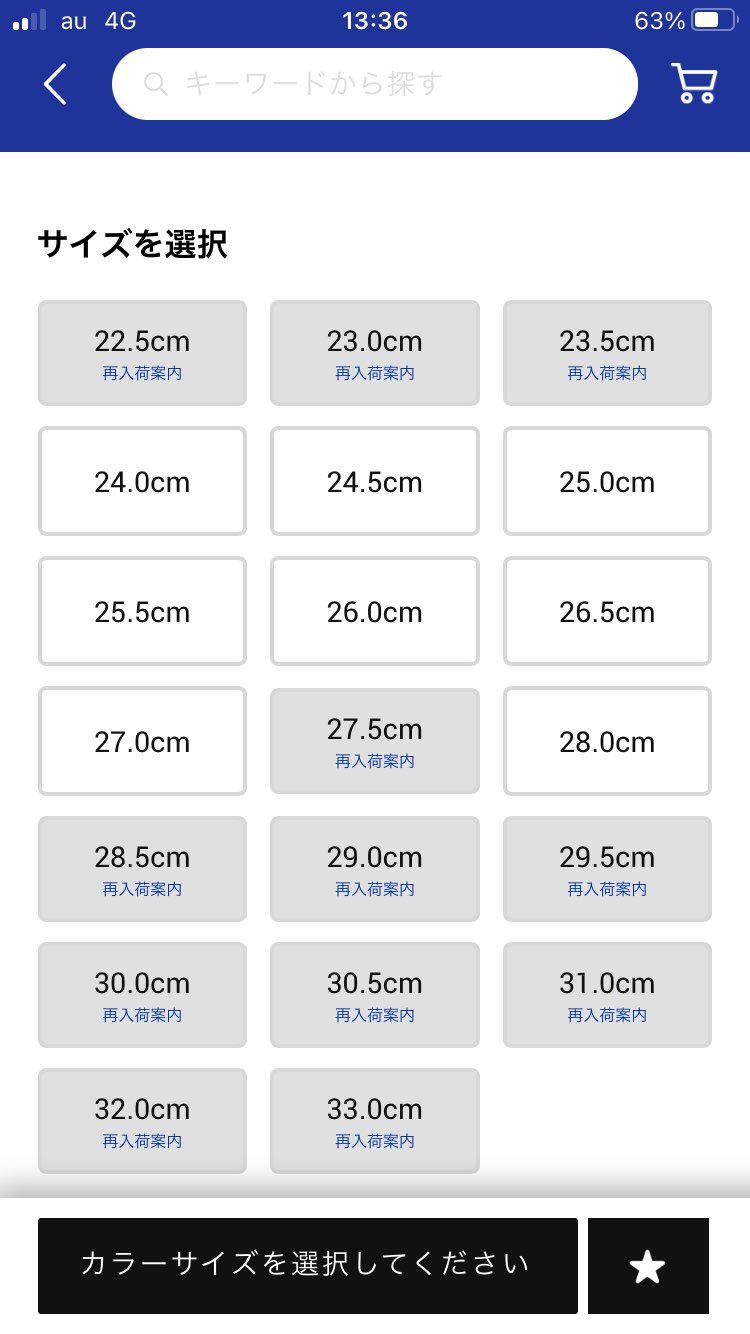Tap restock notice for 31.0cm

tap(607, 1015)
